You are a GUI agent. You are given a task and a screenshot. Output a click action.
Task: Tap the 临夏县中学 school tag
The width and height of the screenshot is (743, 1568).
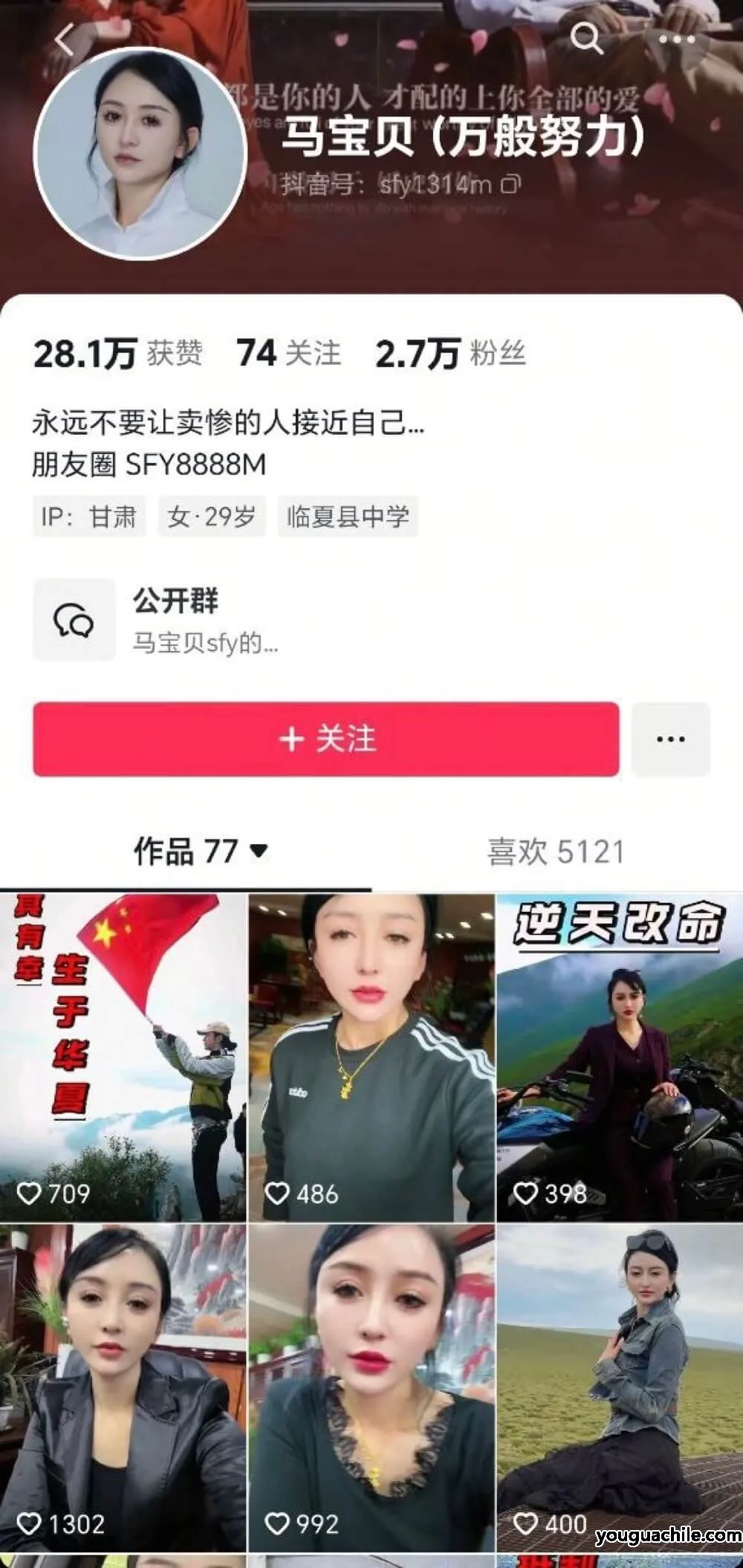coord(348,516)
